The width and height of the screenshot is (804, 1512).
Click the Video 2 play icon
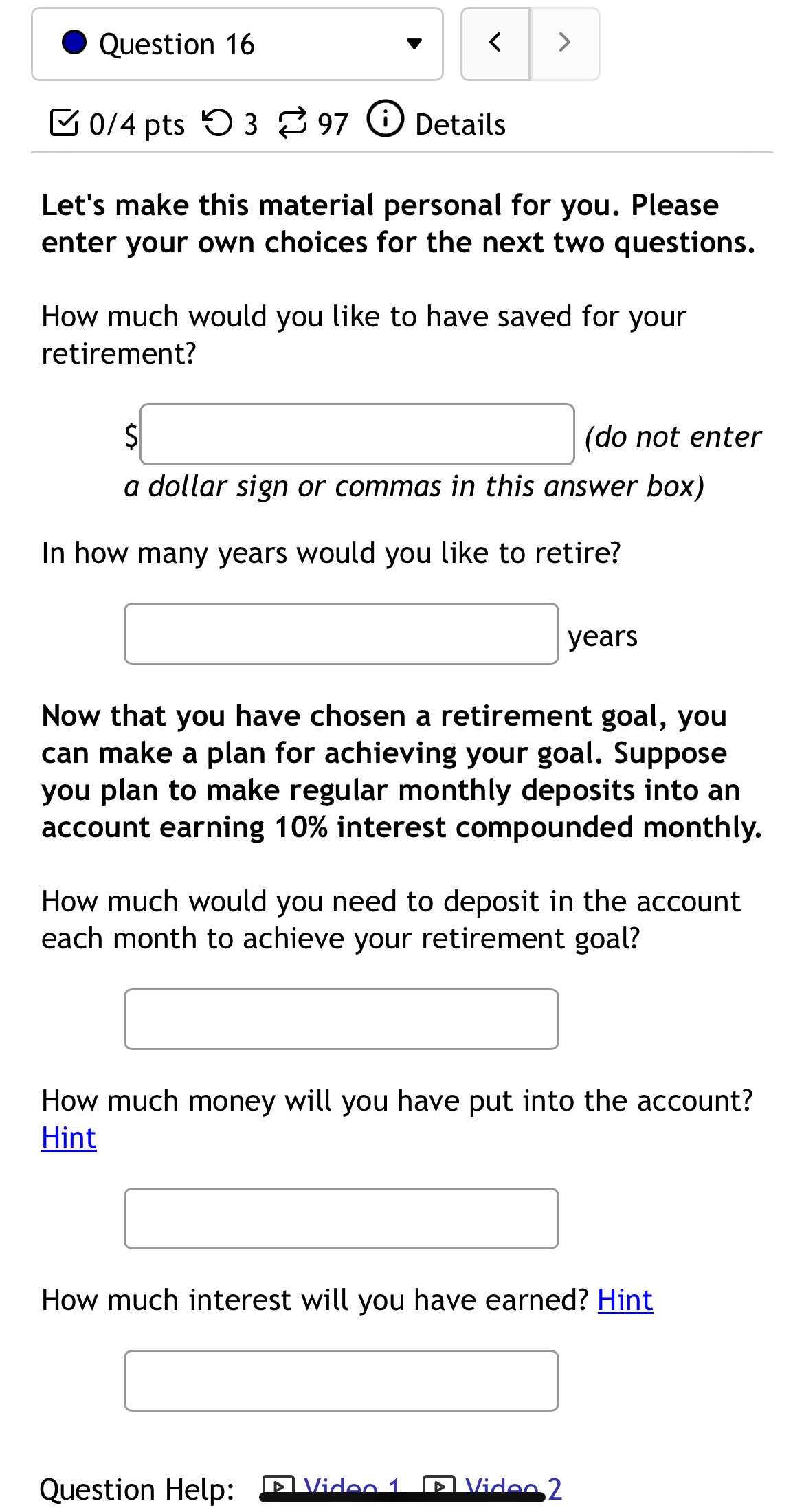tap(440, 1485)
